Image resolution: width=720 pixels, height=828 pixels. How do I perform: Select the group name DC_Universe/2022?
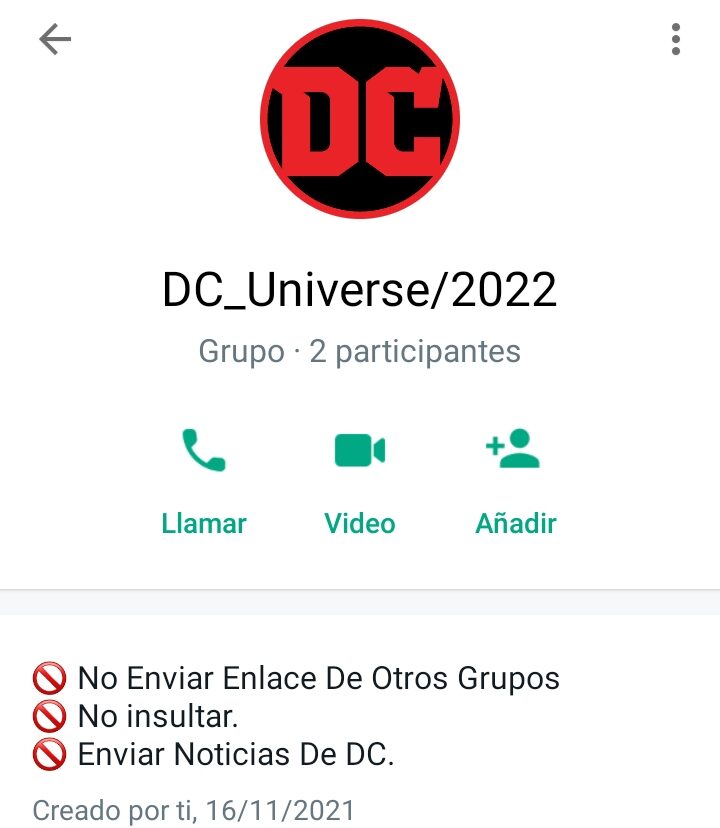(360, 292)
